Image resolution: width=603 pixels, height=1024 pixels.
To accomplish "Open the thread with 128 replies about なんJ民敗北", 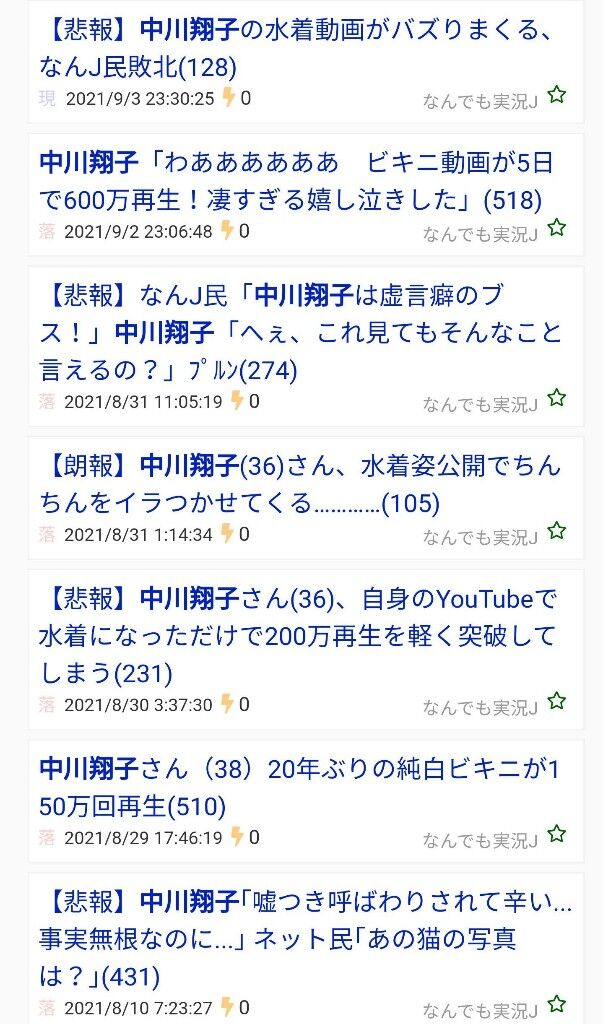I will click(x=290, y=48).
